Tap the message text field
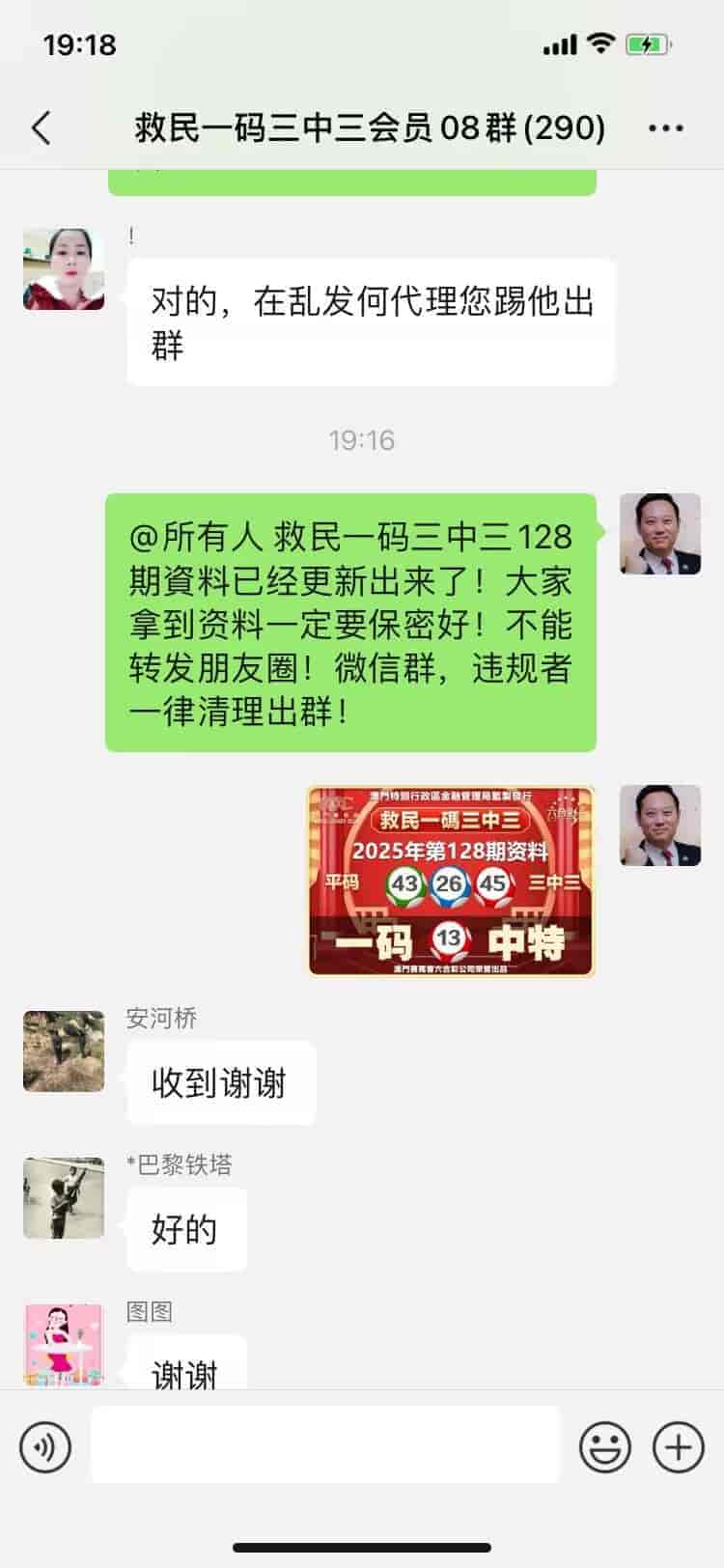Screen dimensions: 724x1568 (325, 1444)
